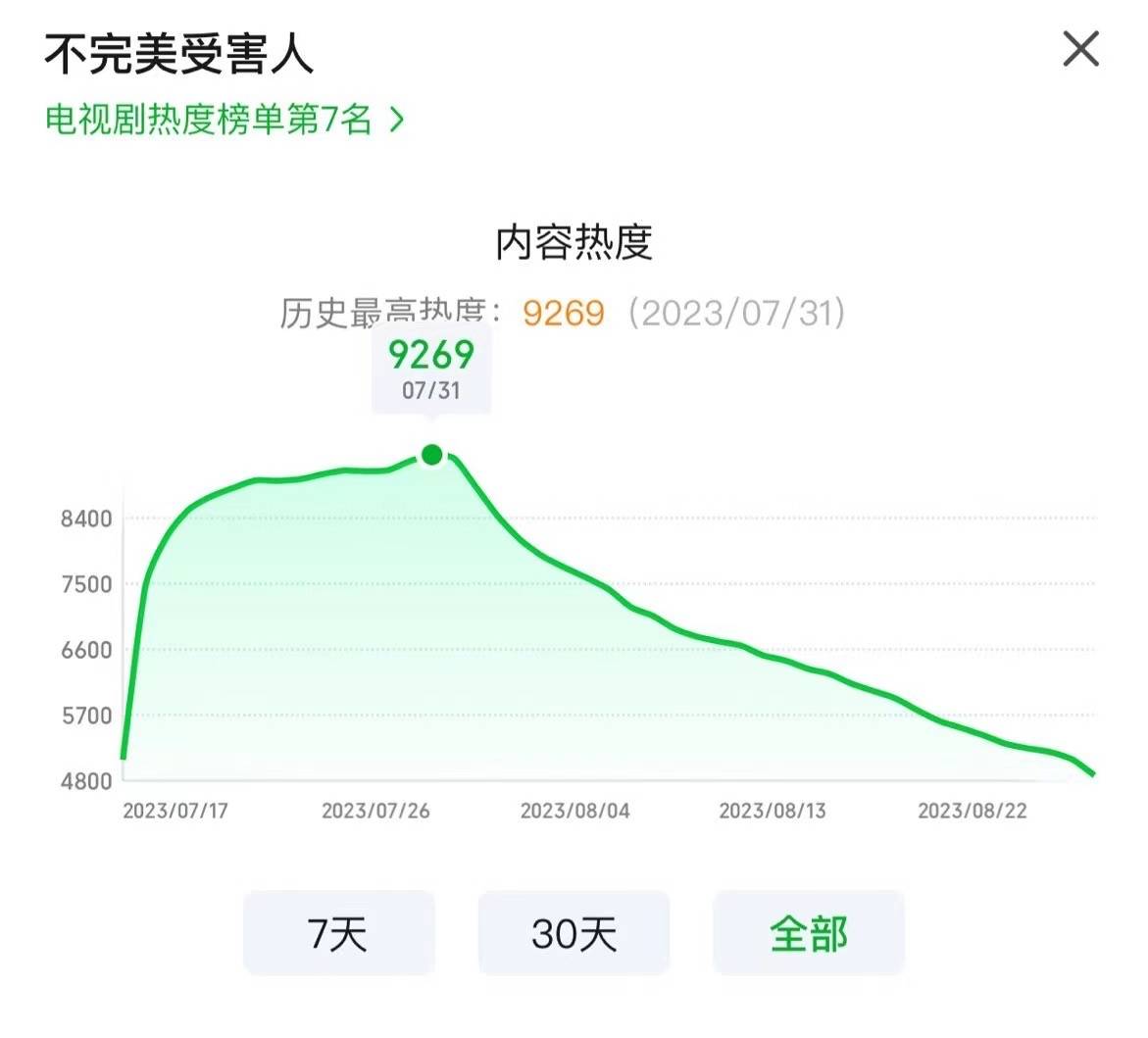Select the 全部 time range
Viewport: 1148px width, 1038px height.
809,933
